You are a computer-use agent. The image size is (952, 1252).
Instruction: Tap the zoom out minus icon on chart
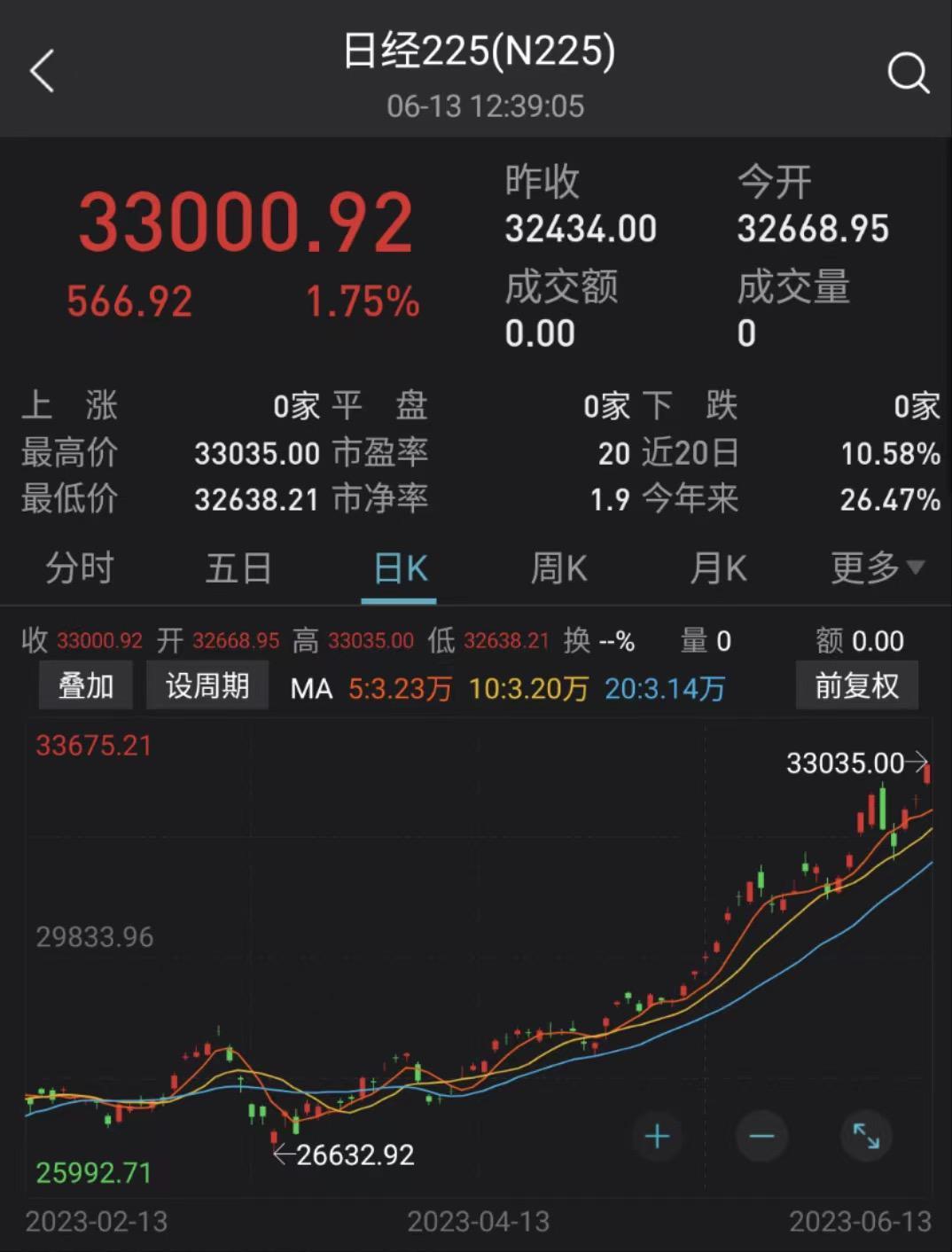[761, 1136]
